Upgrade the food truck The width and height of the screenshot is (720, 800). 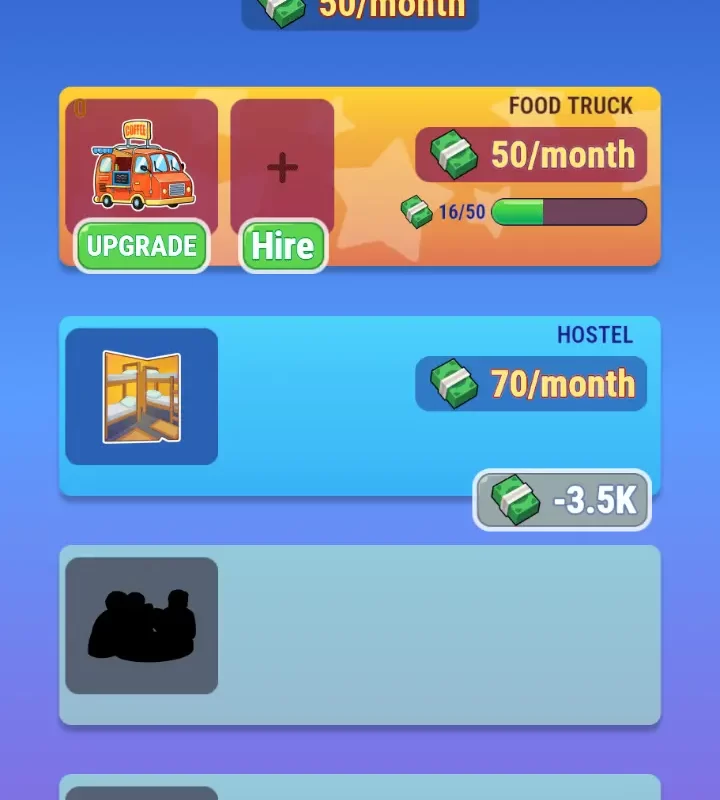pyautogui.click(x=142, y=246)
